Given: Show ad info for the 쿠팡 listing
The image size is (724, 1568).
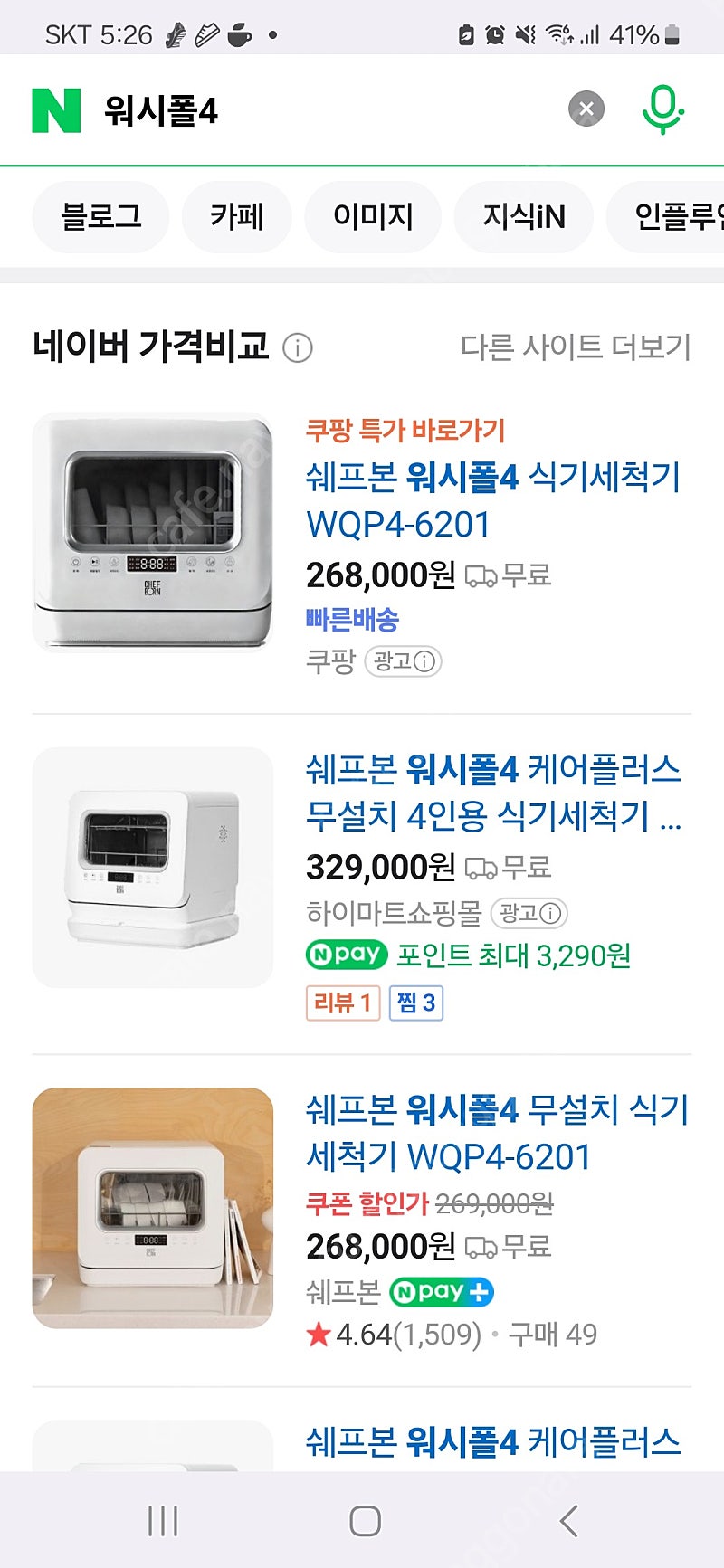Looking at the screenshot, I should pyautogui.click(x=404, y=661).
